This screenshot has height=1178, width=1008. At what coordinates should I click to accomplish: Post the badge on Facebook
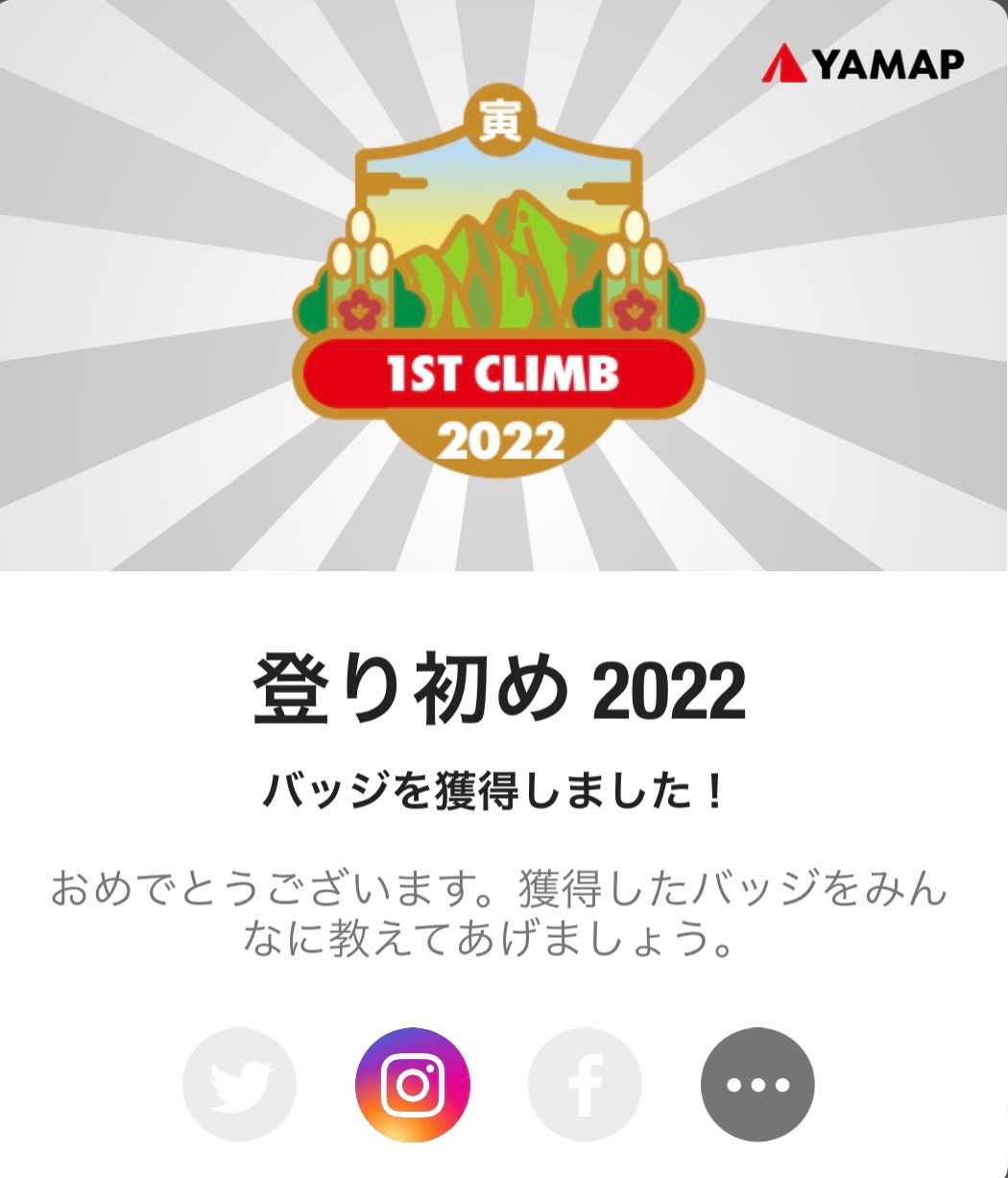pos(585,1084)
